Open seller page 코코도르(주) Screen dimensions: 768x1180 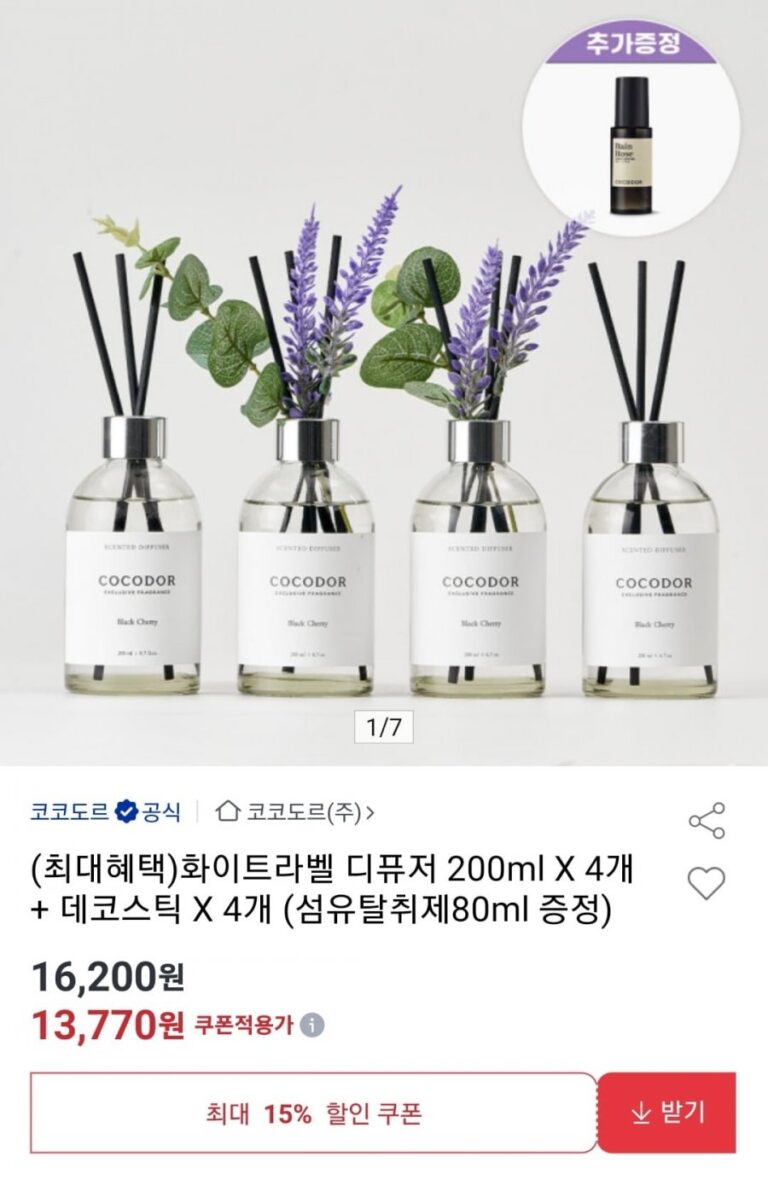pyautogui.click(x=296, y=811)
